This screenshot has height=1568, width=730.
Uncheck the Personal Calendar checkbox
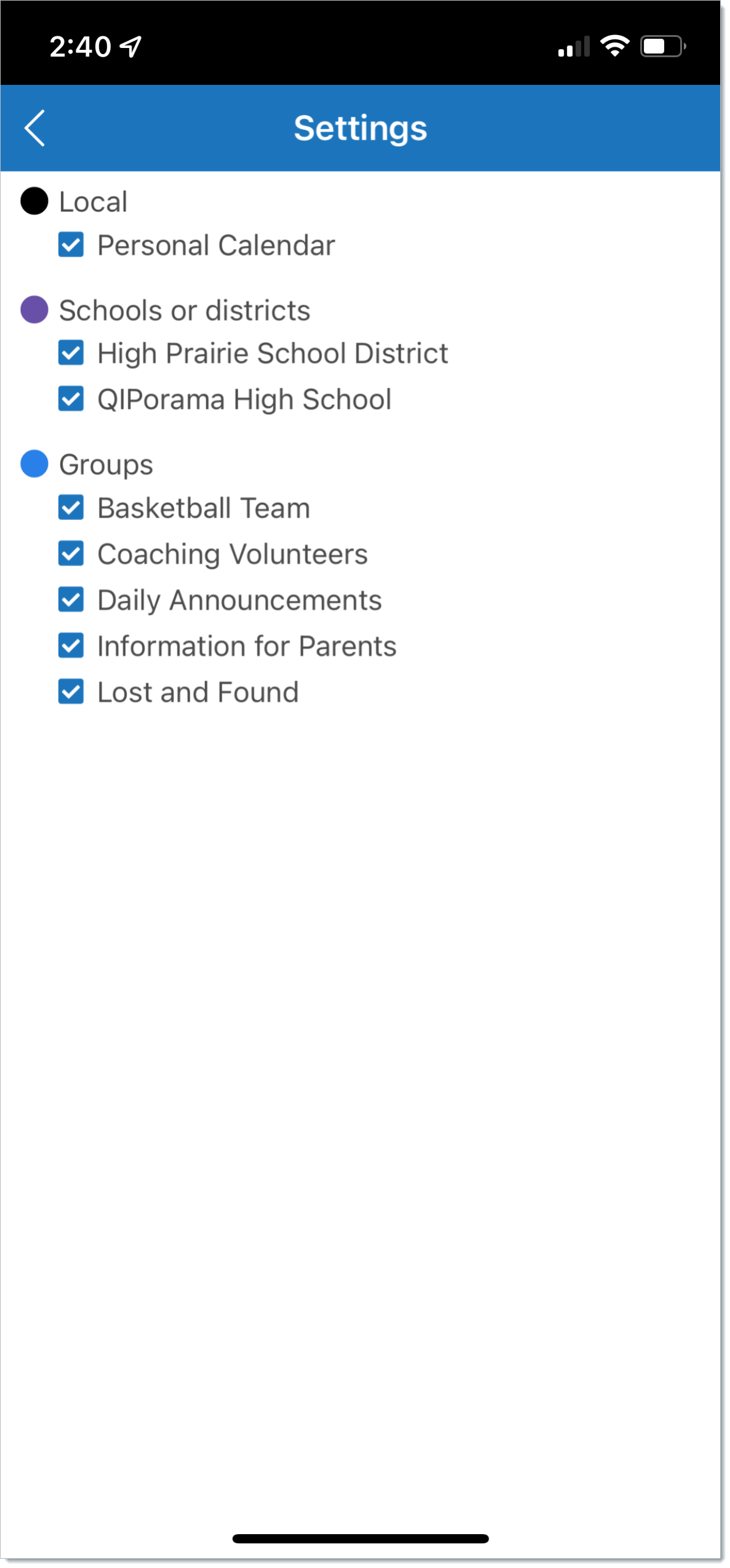tap(71, 244)
